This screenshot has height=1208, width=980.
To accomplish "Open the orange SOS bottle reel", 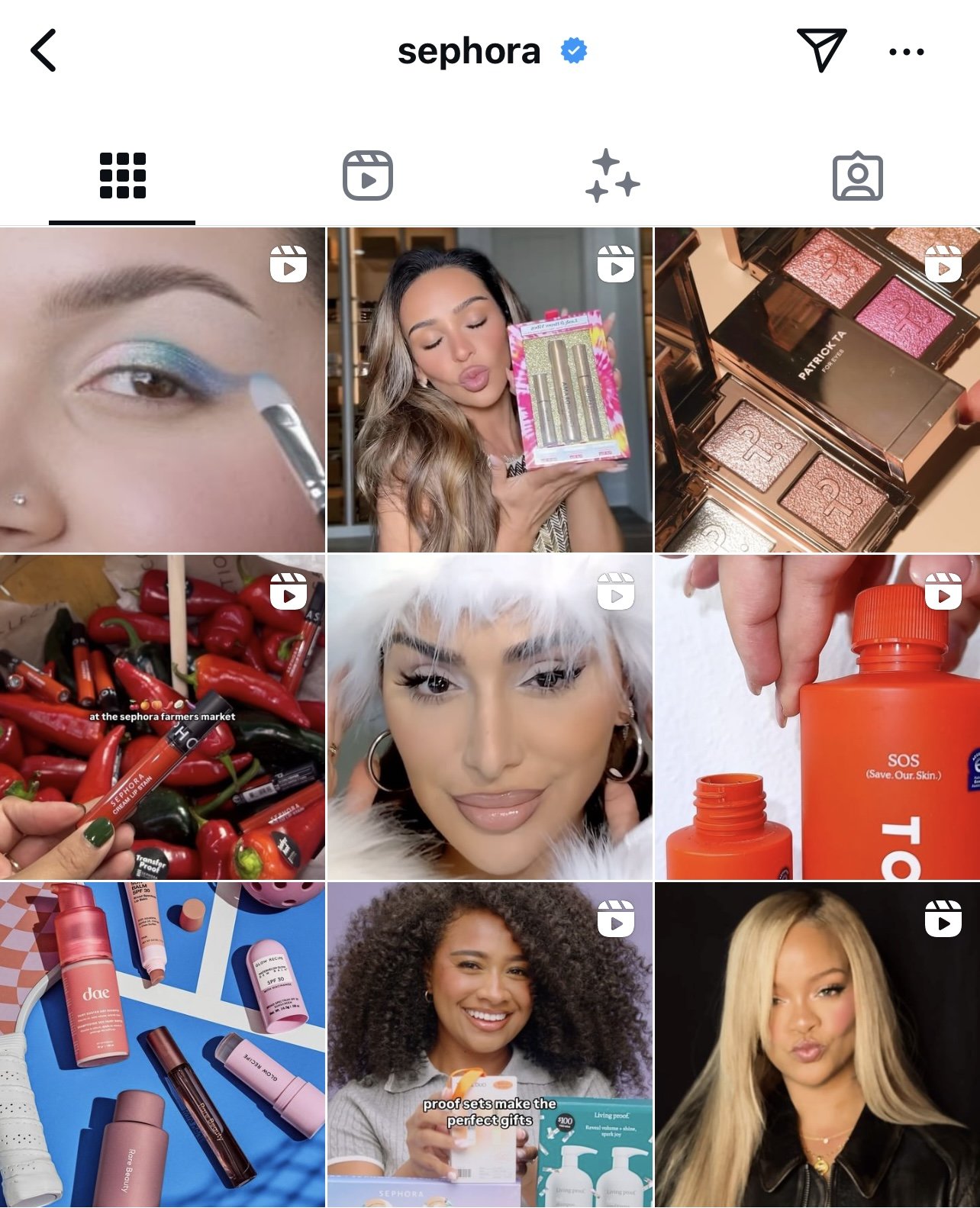I will [x=817, y=717].
